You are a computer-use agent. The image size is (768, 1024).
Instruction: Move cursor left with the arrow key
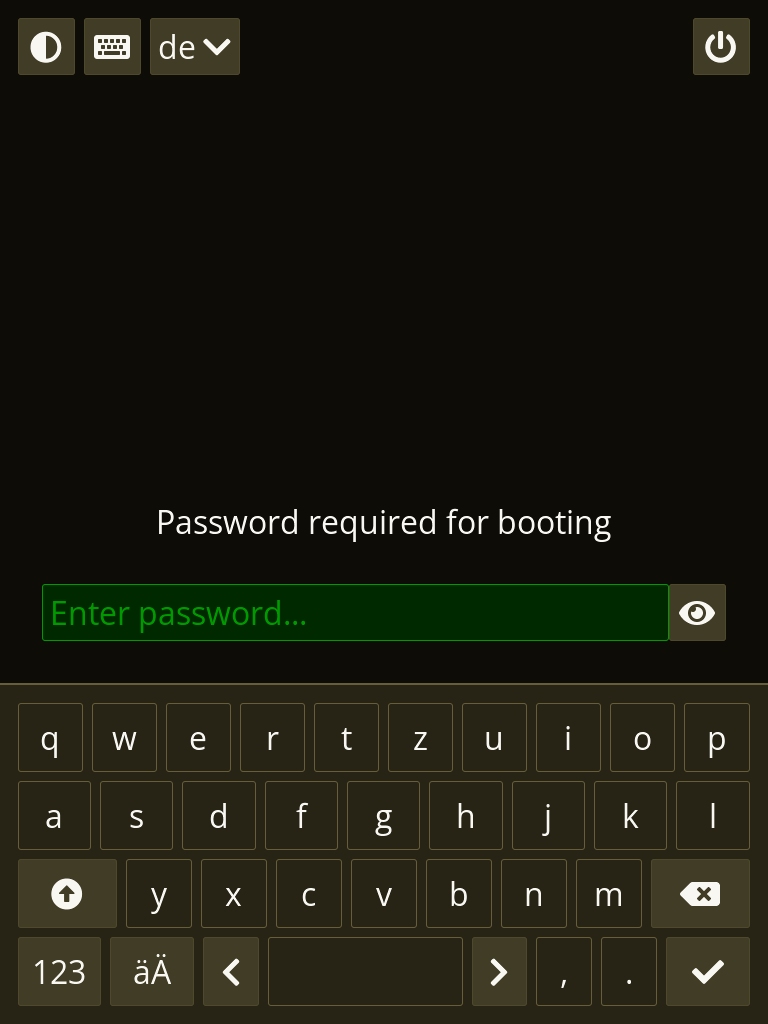pyautogui.click(x=231, y=971)
